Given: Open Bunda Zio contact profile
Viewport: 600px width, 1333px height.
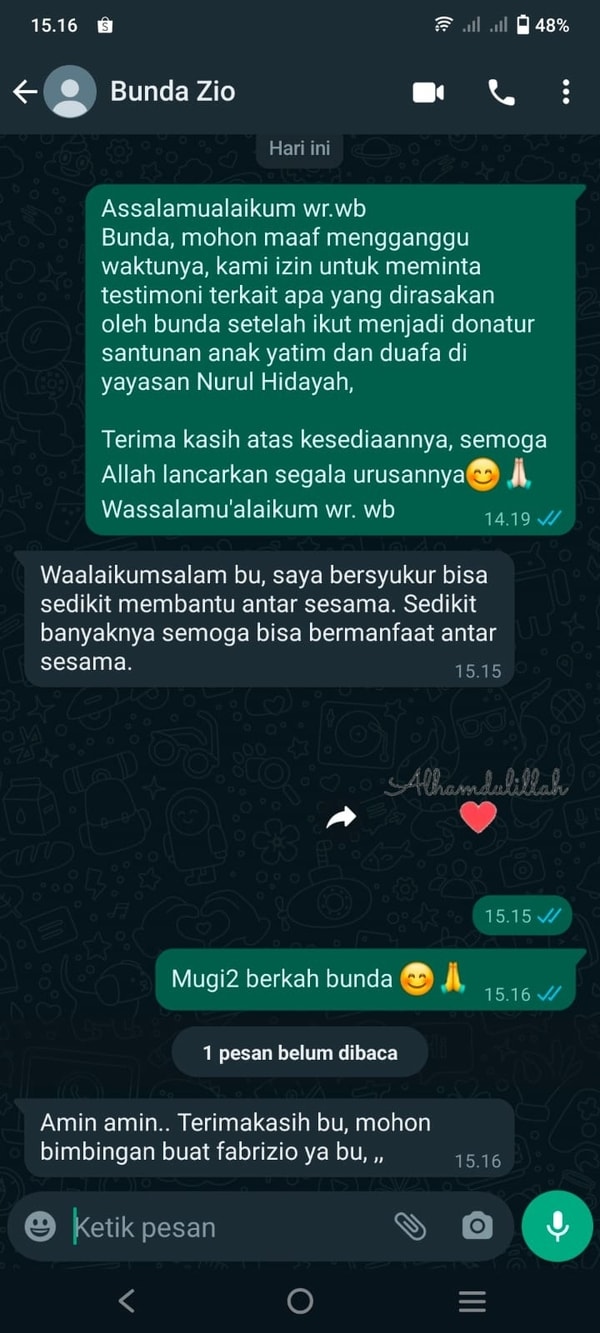Looking at the screenshot, I should tap(172, 92).
